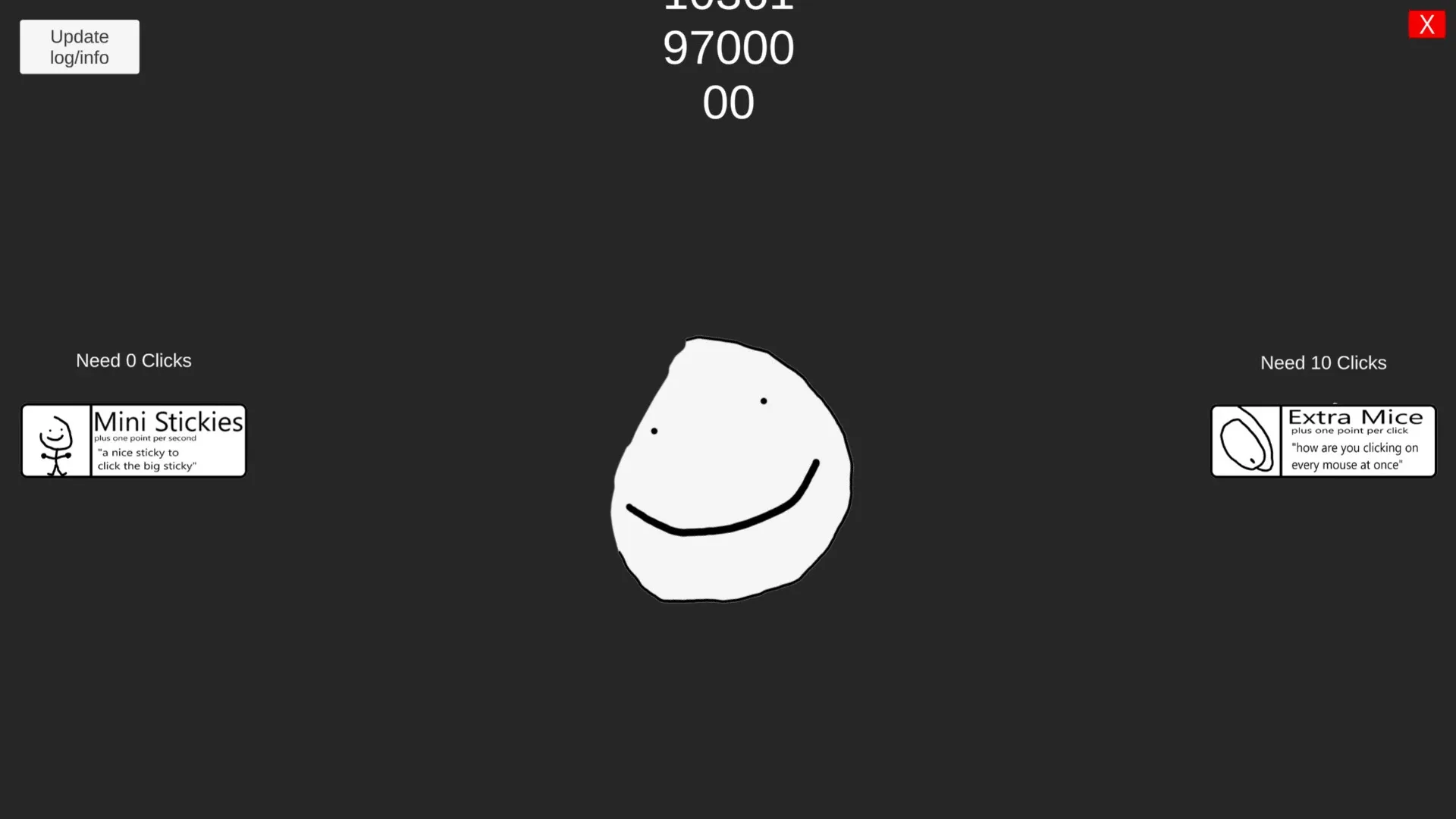Open the Update log/info panel
Viewport: 1456px width, 819px height.
pyautogui.click(x=80, y=47)
